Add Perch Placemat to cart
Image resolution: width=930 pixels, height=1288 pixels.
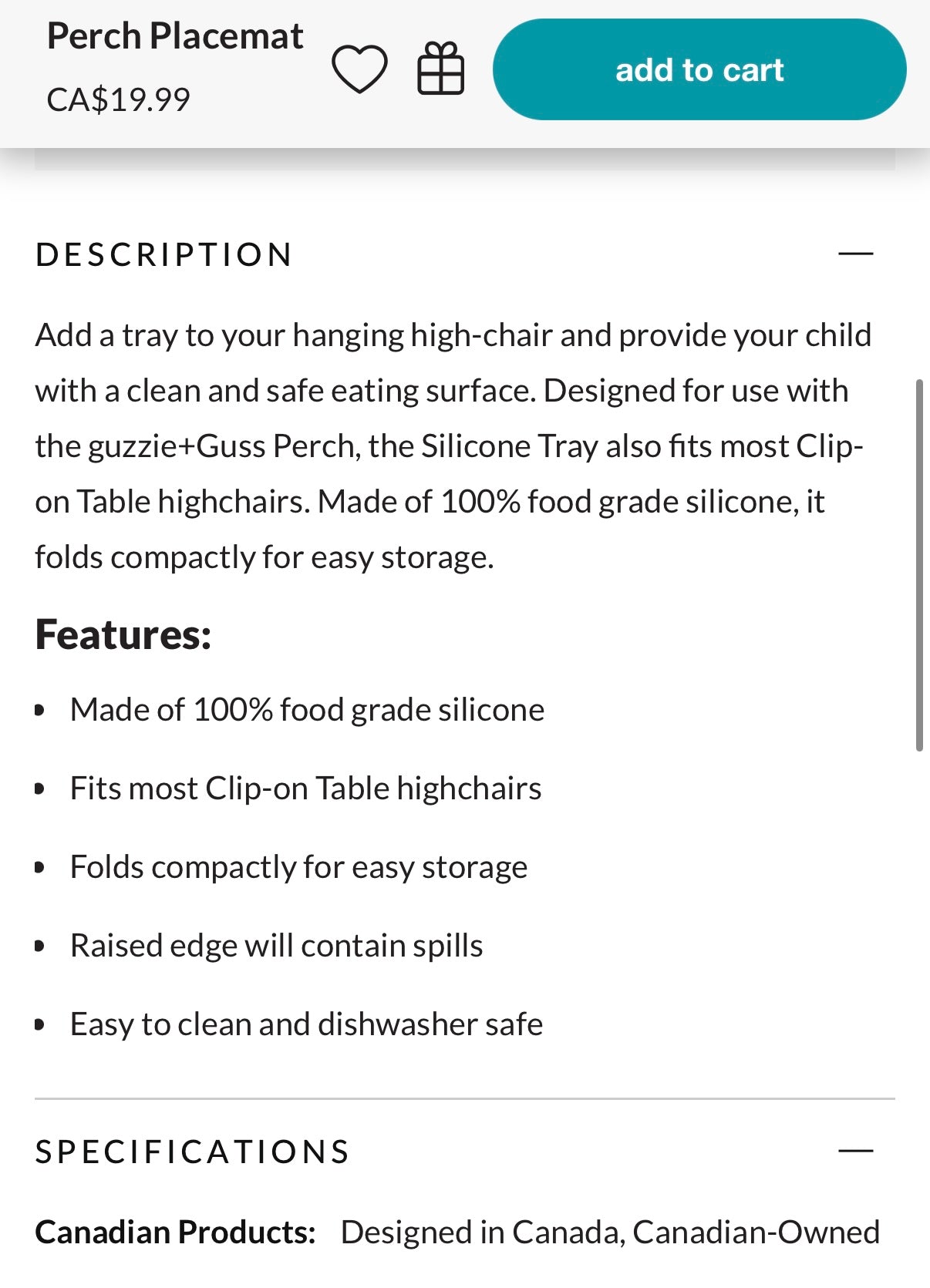(x=699, y=69)
